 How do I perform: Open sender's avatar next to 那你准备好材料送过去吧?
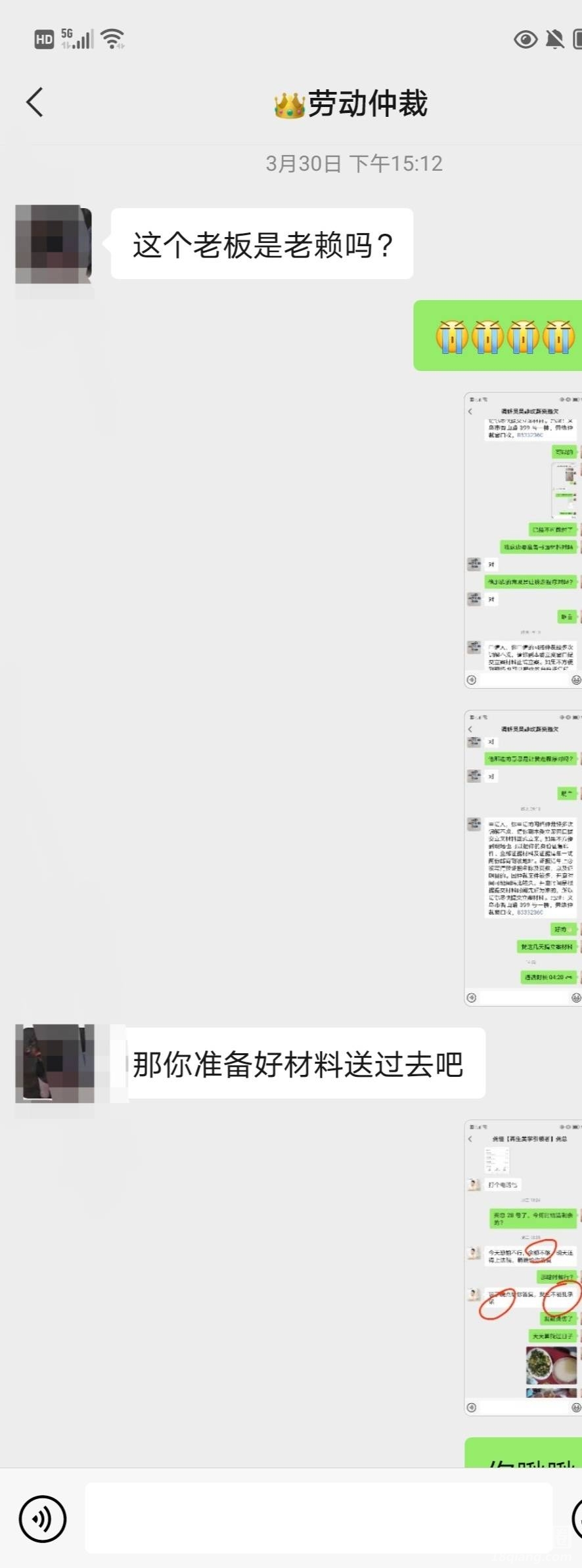pyautogui.click(x=55, y=1062)
